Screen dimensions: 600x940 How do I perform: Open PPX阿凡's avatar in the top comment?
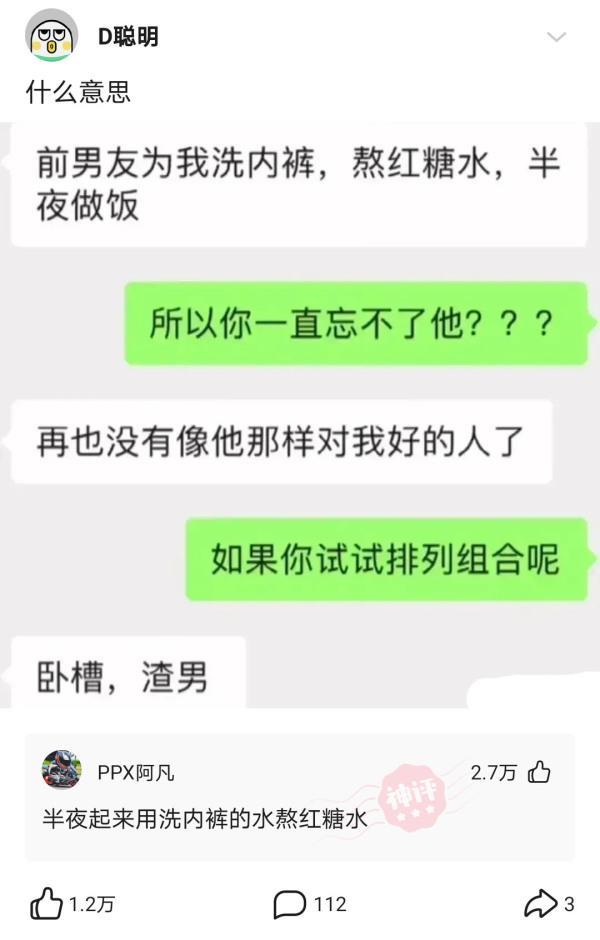click(x=62, y=770)
